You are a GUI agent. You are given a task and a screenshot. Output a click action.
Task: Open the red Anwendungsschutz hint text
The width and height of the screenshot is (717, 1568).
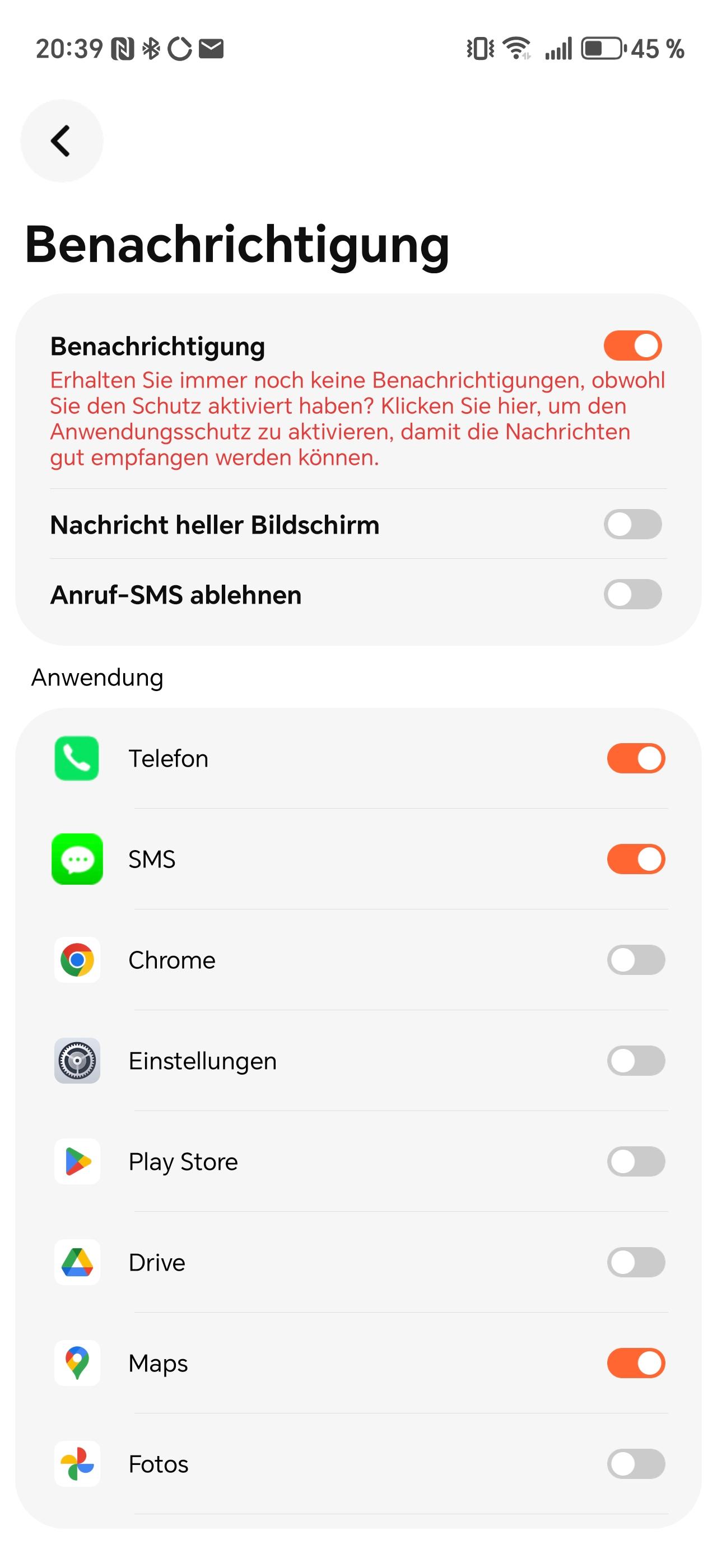[x=358, y=419]
